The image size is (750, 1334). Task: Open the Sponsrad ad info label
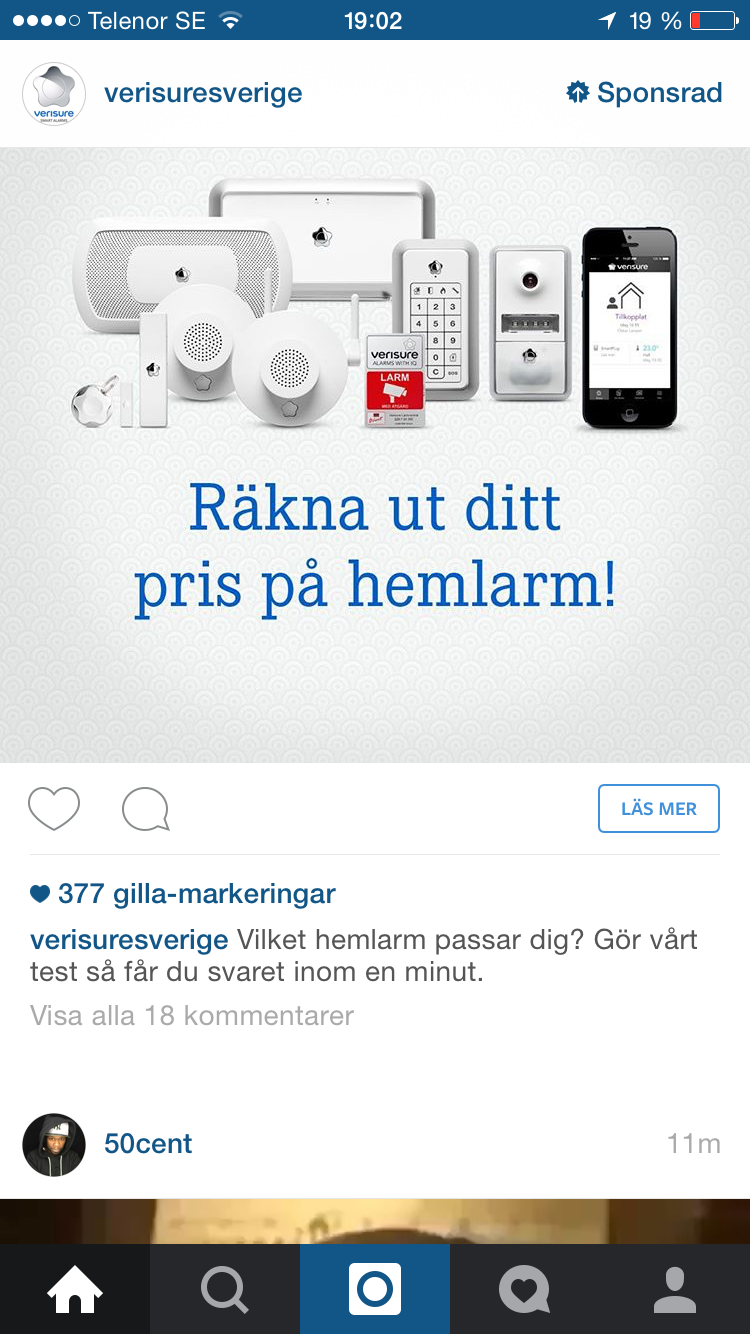pyautogui.click(x=644, y=93)
